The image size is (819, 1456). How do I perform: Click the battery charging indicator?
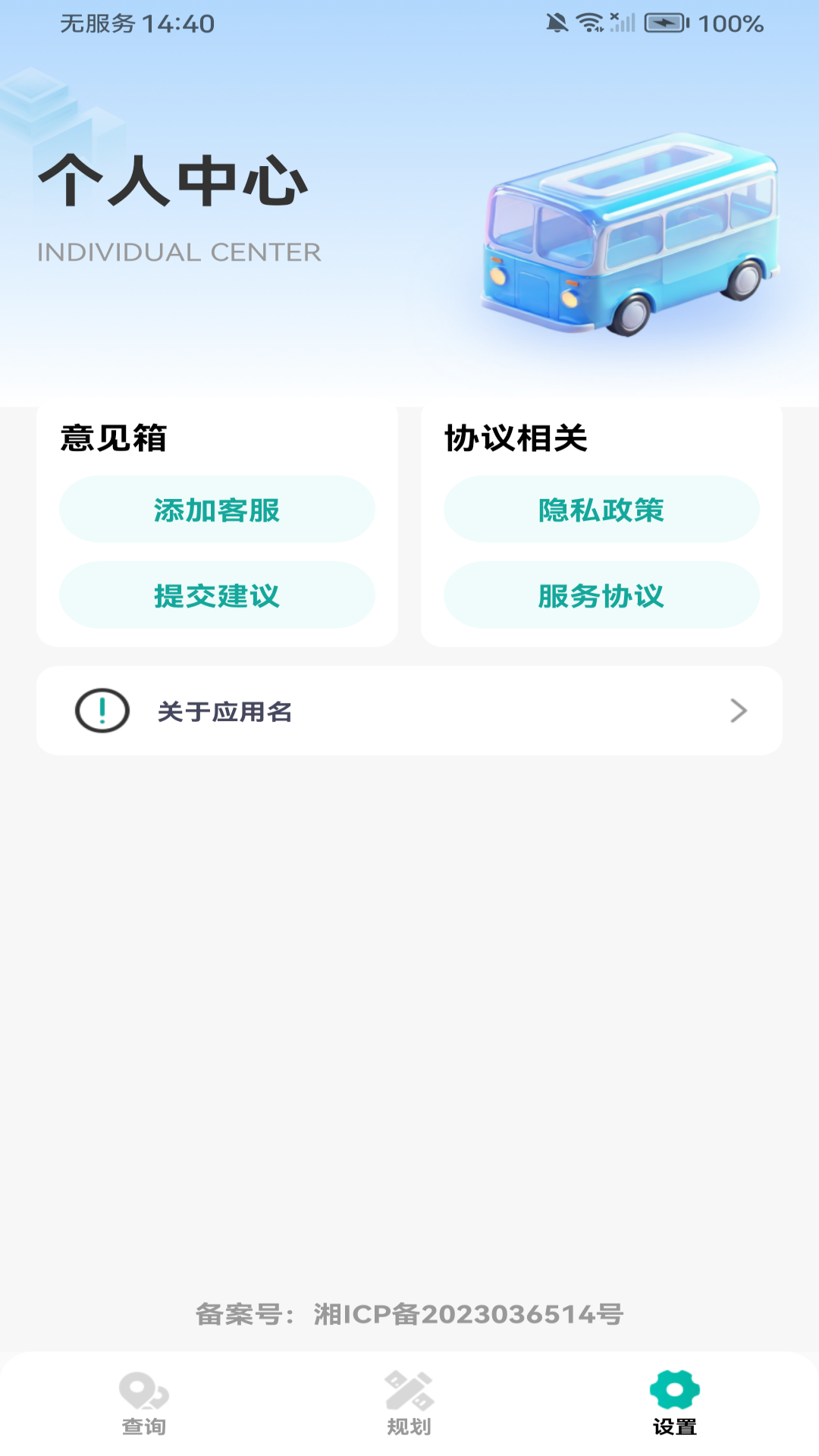point(661,23)
